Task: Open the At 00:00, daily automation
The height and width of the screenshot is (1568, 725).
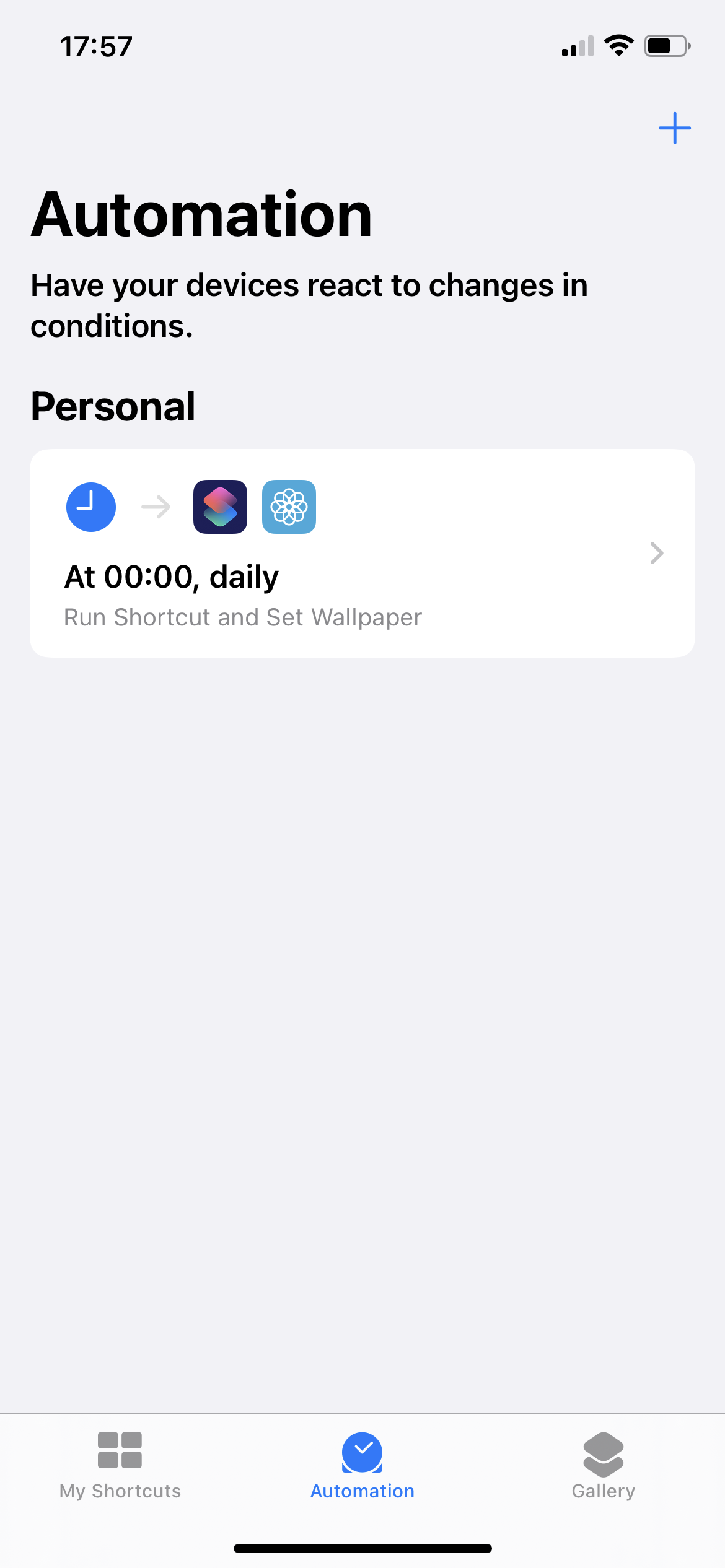Action: tap(362, 553)
